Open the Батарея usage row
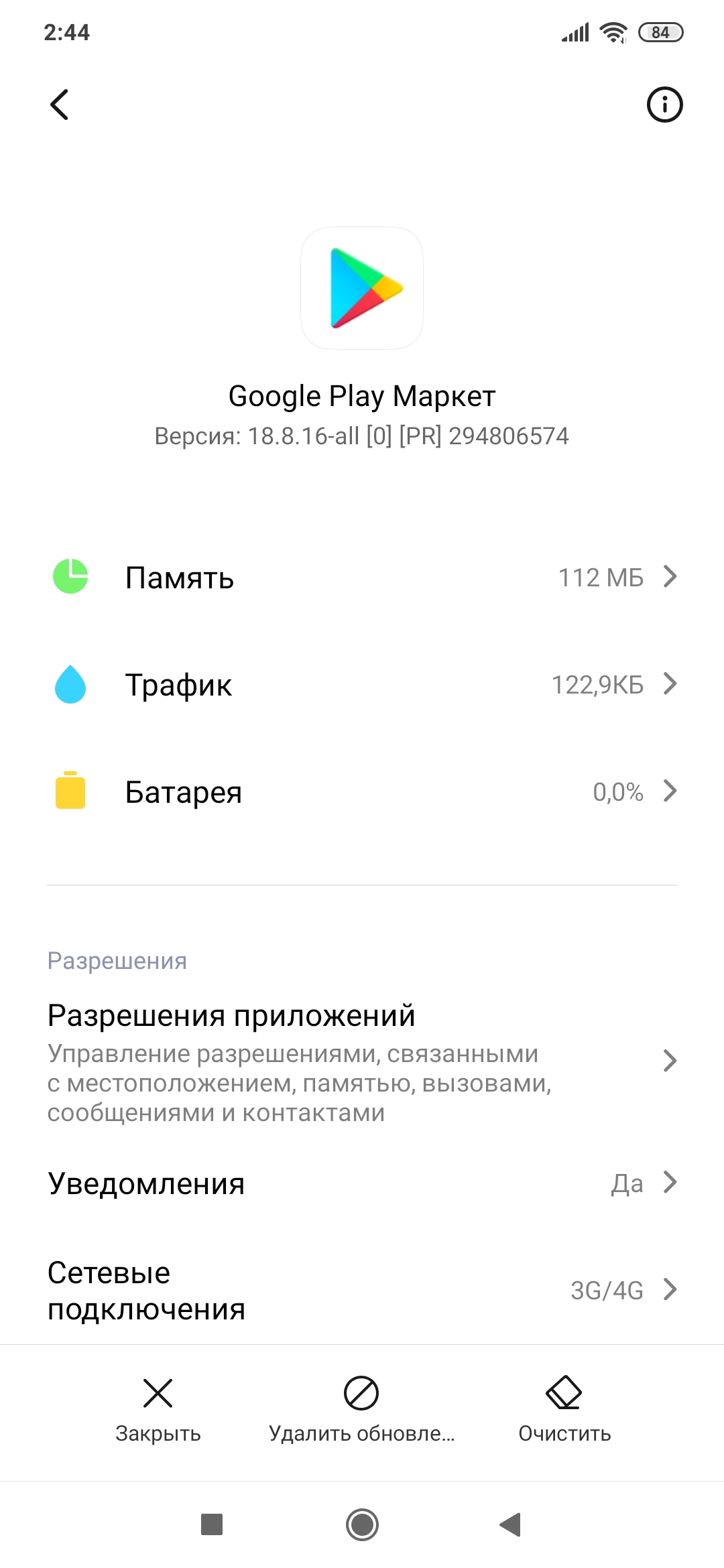 pyautogui.click(x=362, y=791)
